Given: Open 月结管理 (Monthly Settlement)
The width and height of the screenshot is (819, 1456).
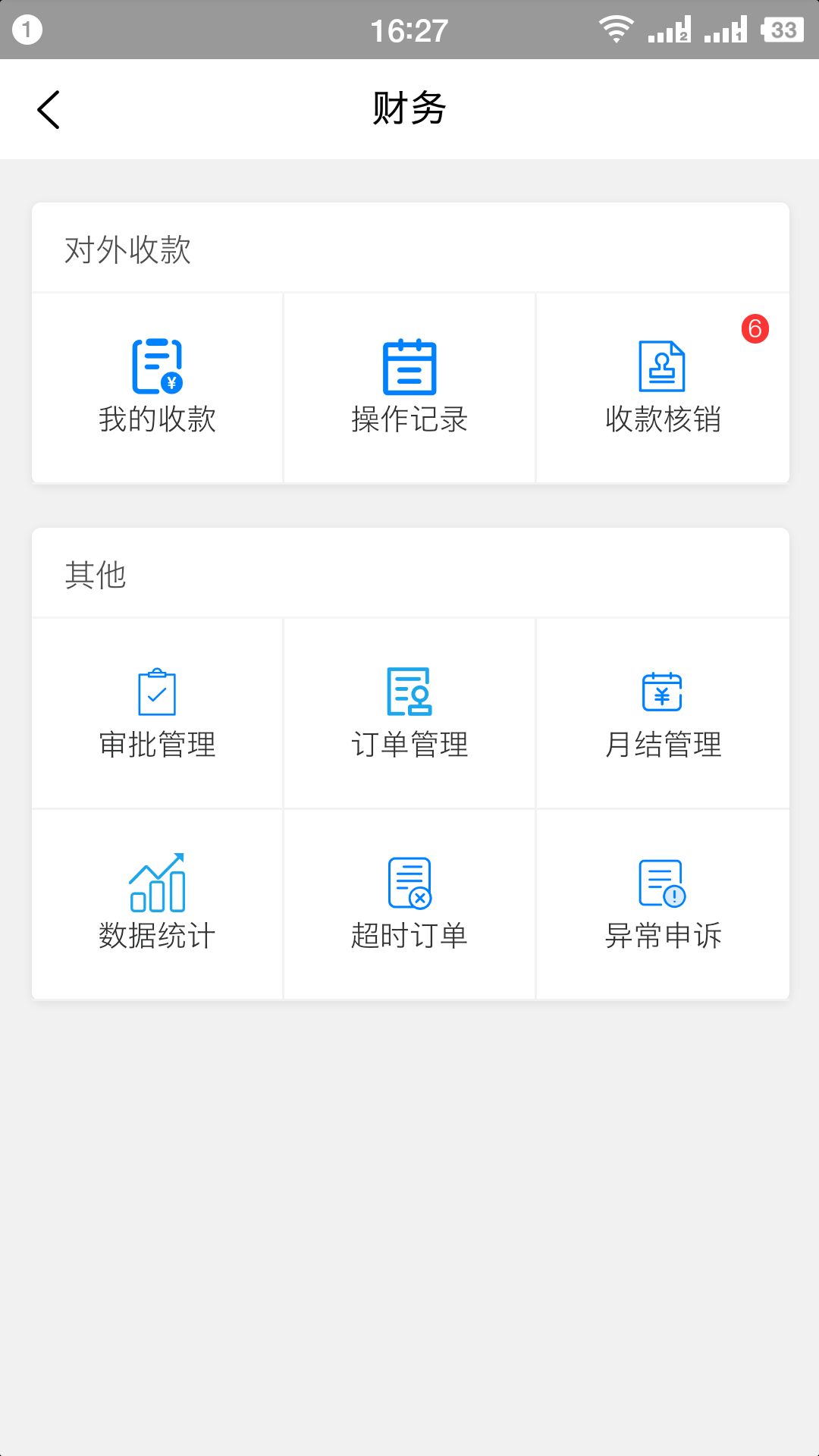Looking at the screenshot, I should coord(662,713).
